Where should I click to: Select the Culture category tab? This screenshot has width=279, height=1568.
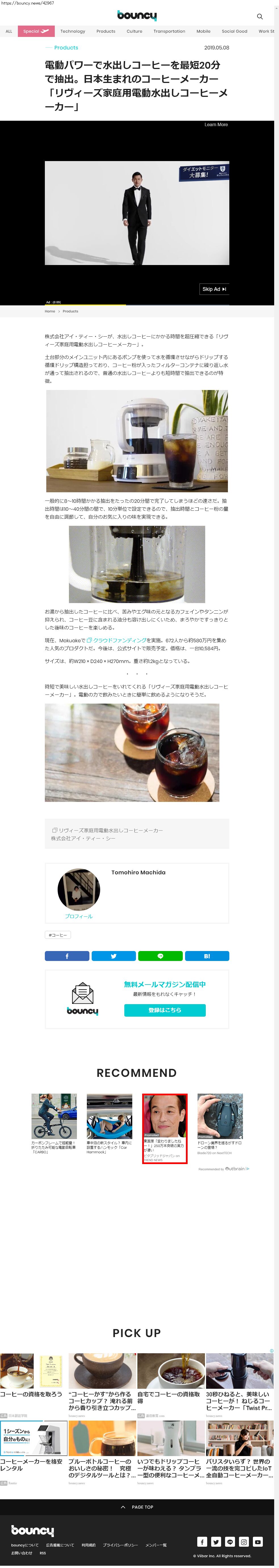pyautogui.click(x=134, y=31)
